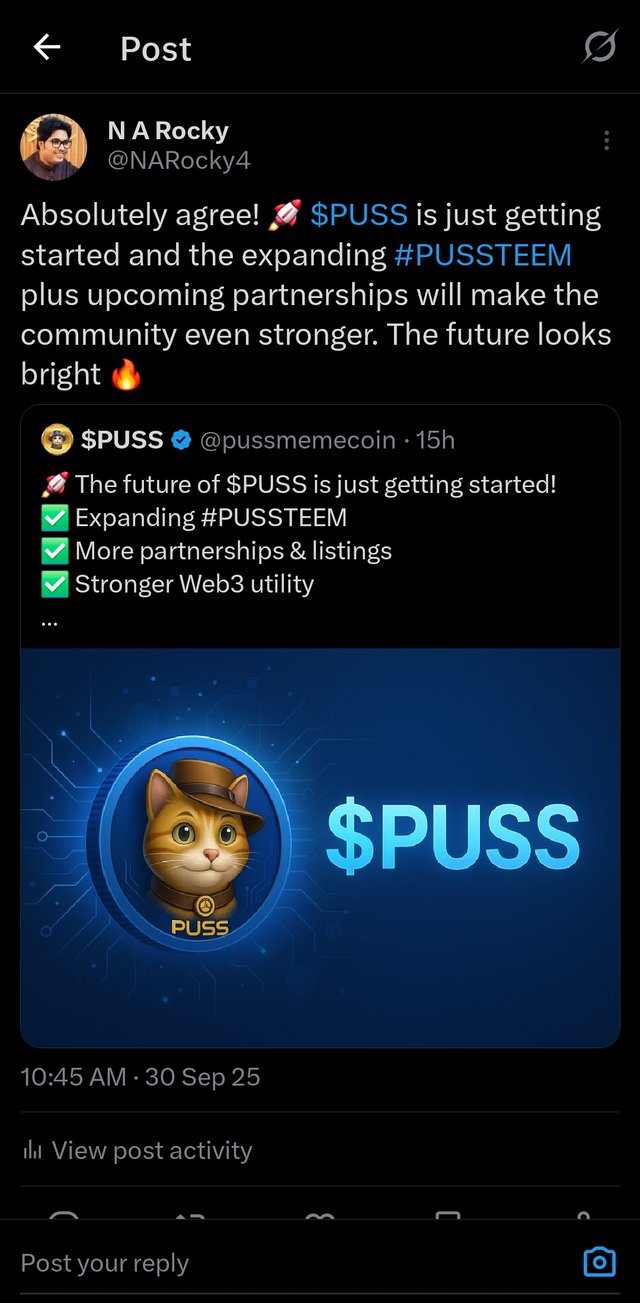Open the post overflow menu
640x1303 pixels.
coord(606,141)
